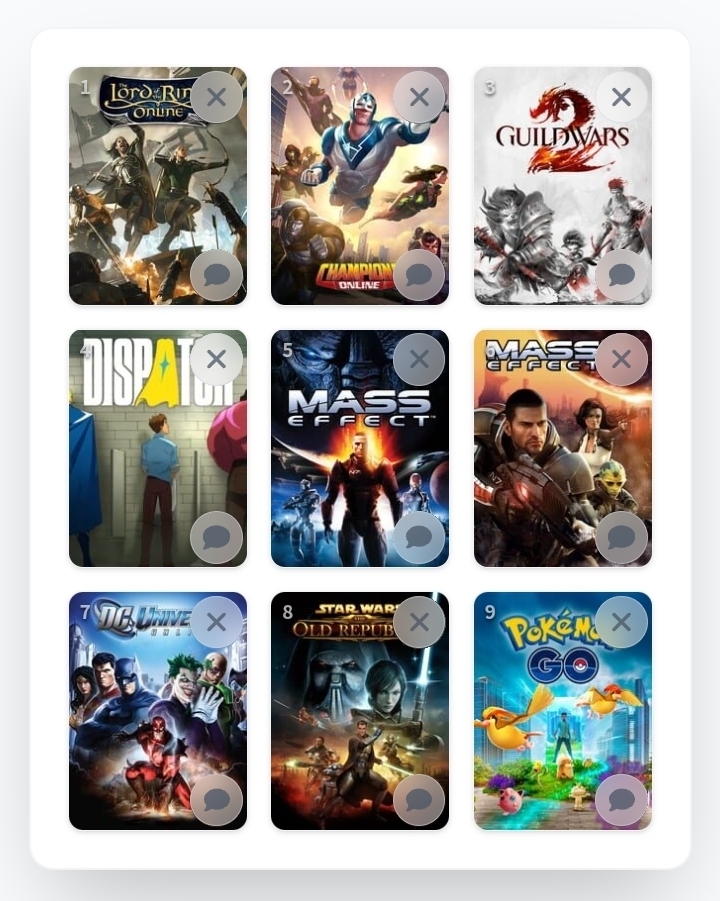
Task: Comment on Mass Effect cover with armored soldier
Action: [621, 537]
